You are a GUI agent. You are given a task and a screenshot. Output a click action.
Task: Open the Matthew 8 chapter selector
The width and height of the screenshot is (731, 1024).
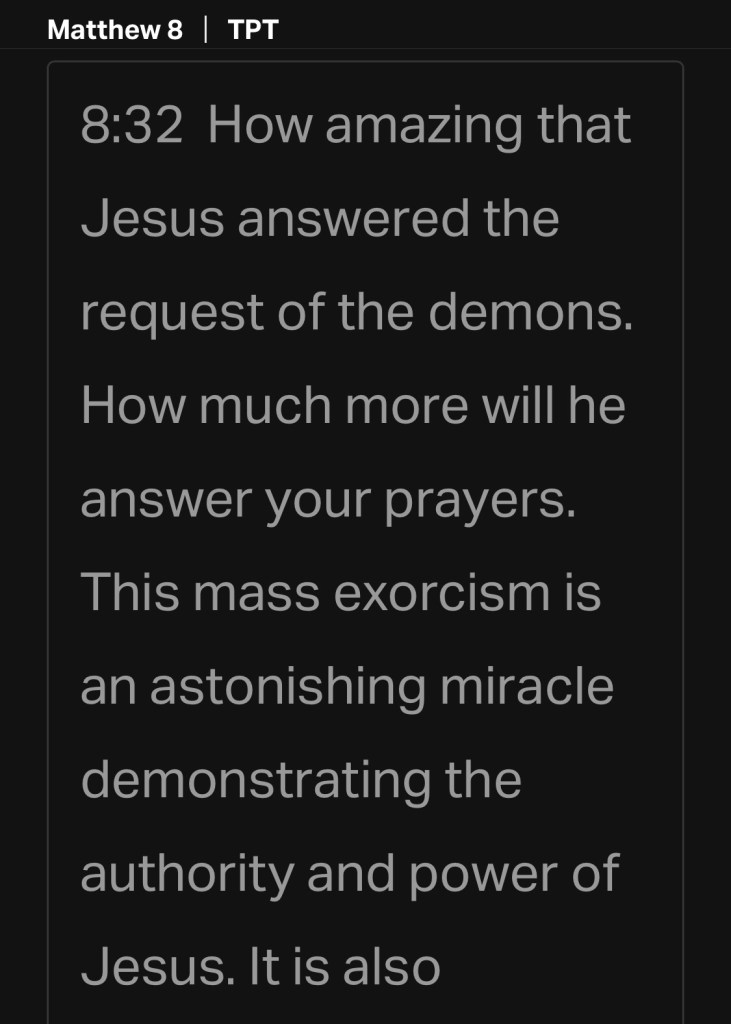point(115,30)
